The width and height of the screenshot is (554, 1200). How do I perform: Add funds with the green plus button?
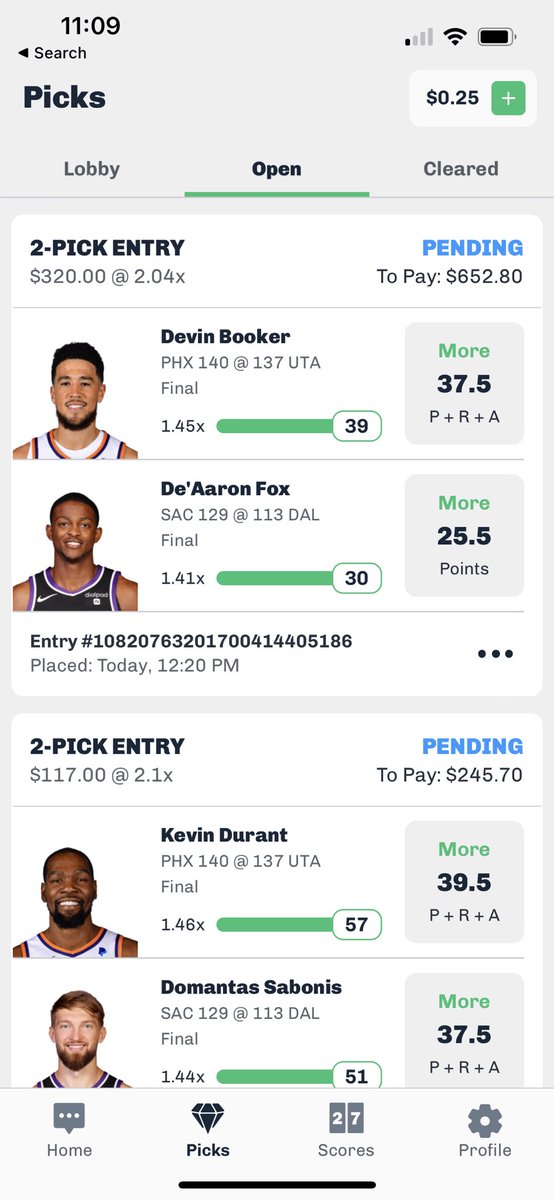coord(508,98)
